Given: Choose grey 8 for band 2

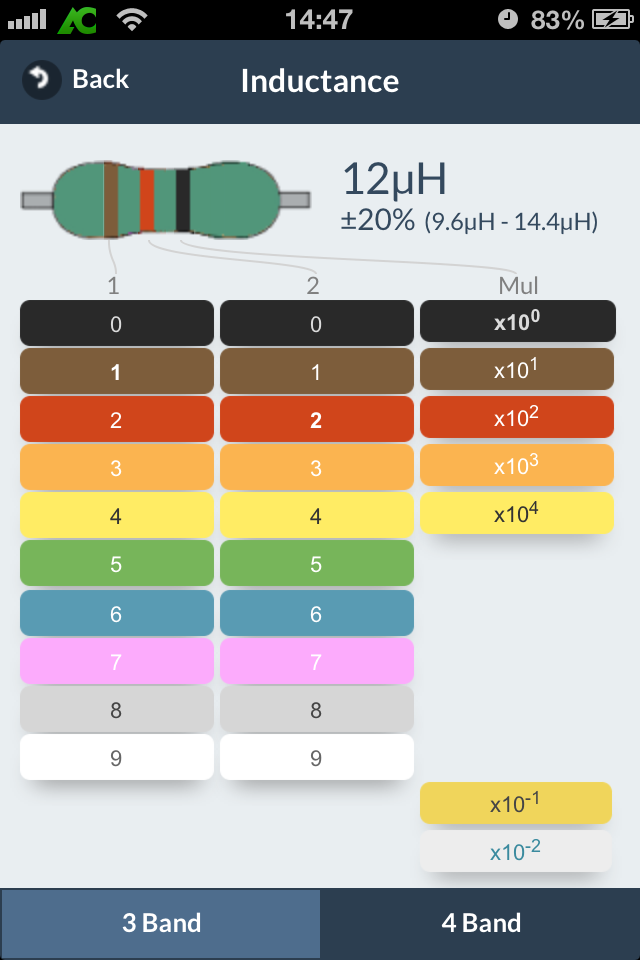Looking at the screenshot, I should point(316,710).
